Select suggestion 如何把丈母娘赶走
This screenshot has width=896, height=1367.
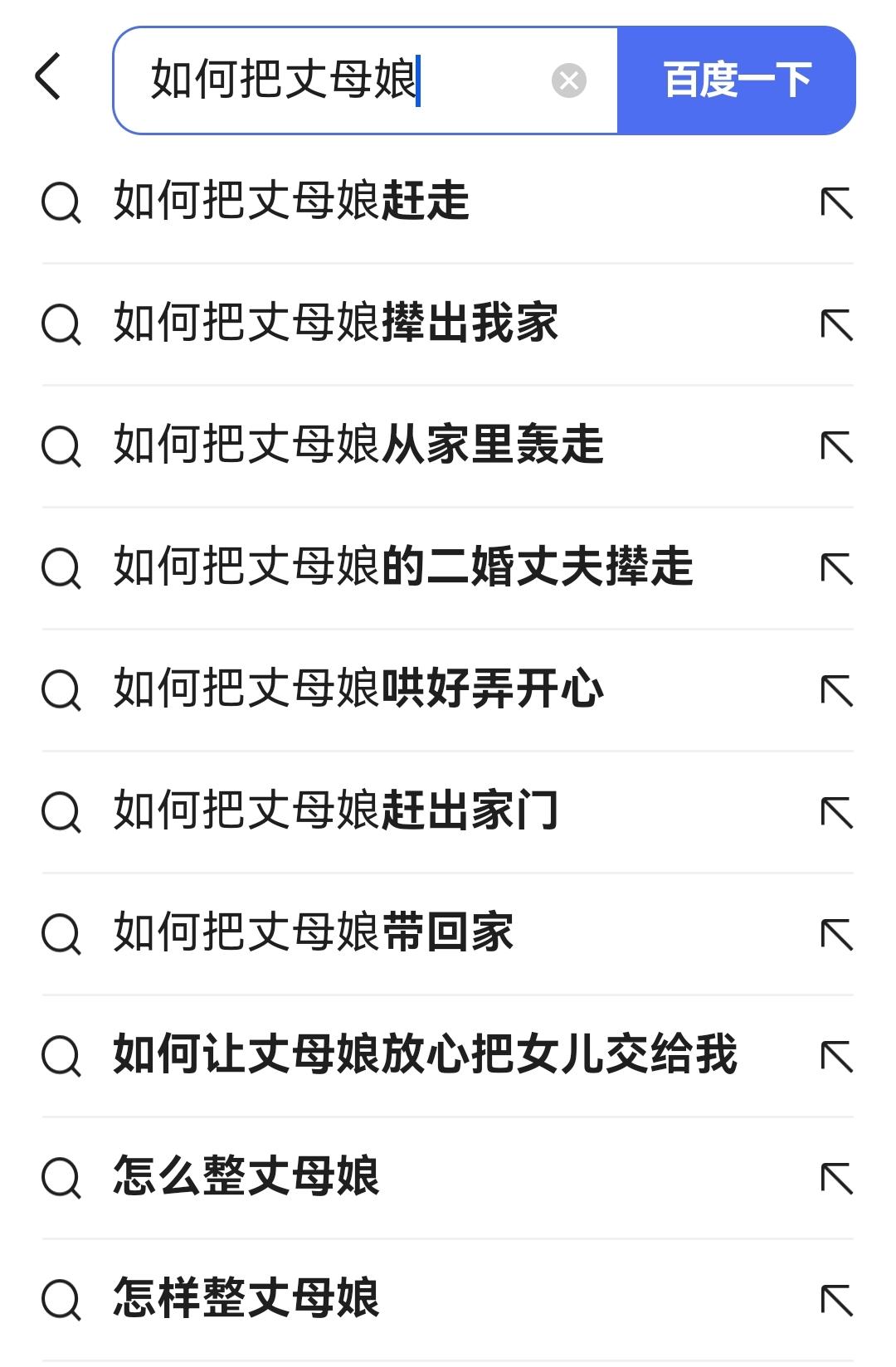click(291, 202)
